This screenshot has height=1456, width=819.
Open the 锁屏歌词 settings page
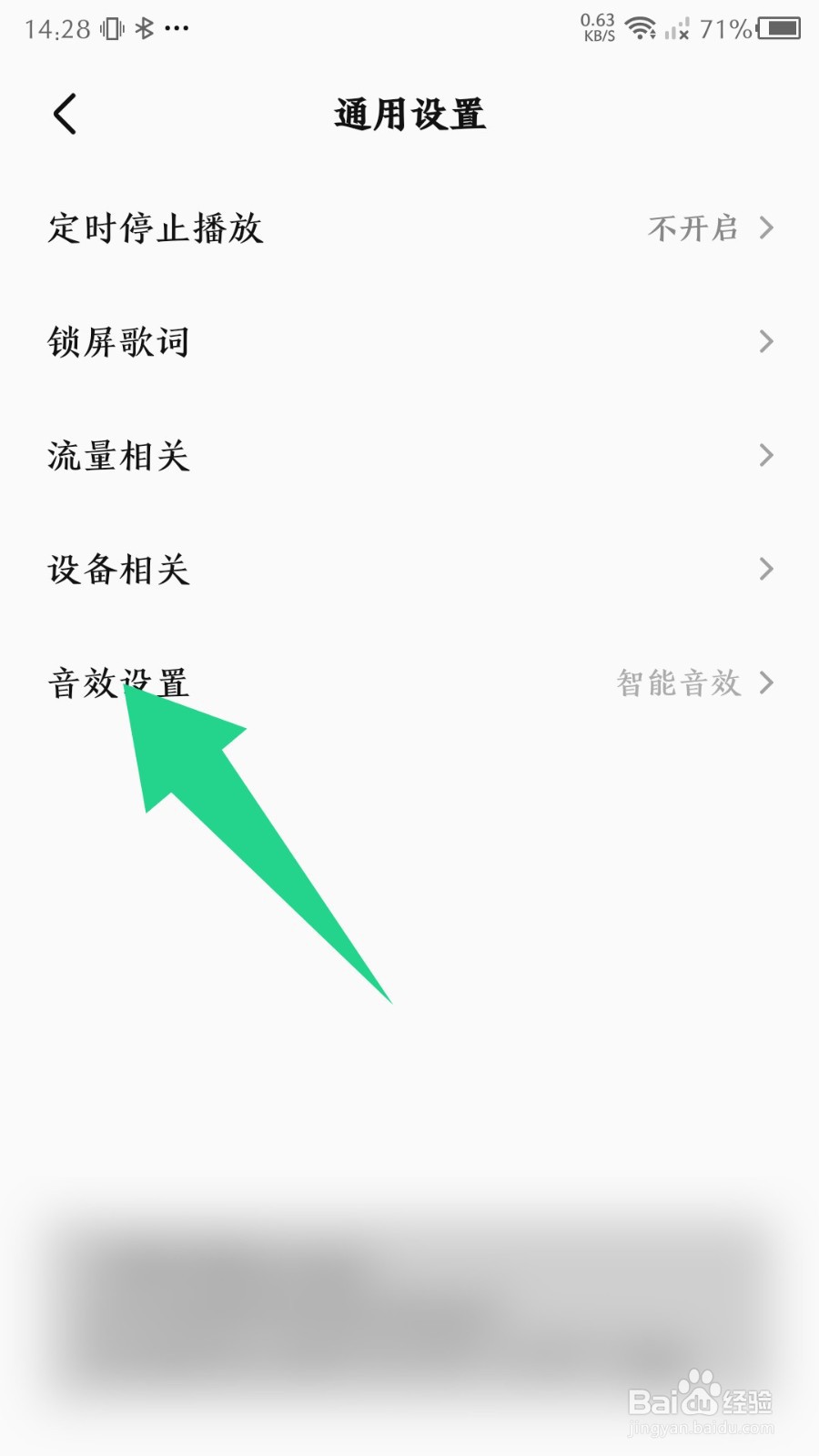tap(118, 341)
